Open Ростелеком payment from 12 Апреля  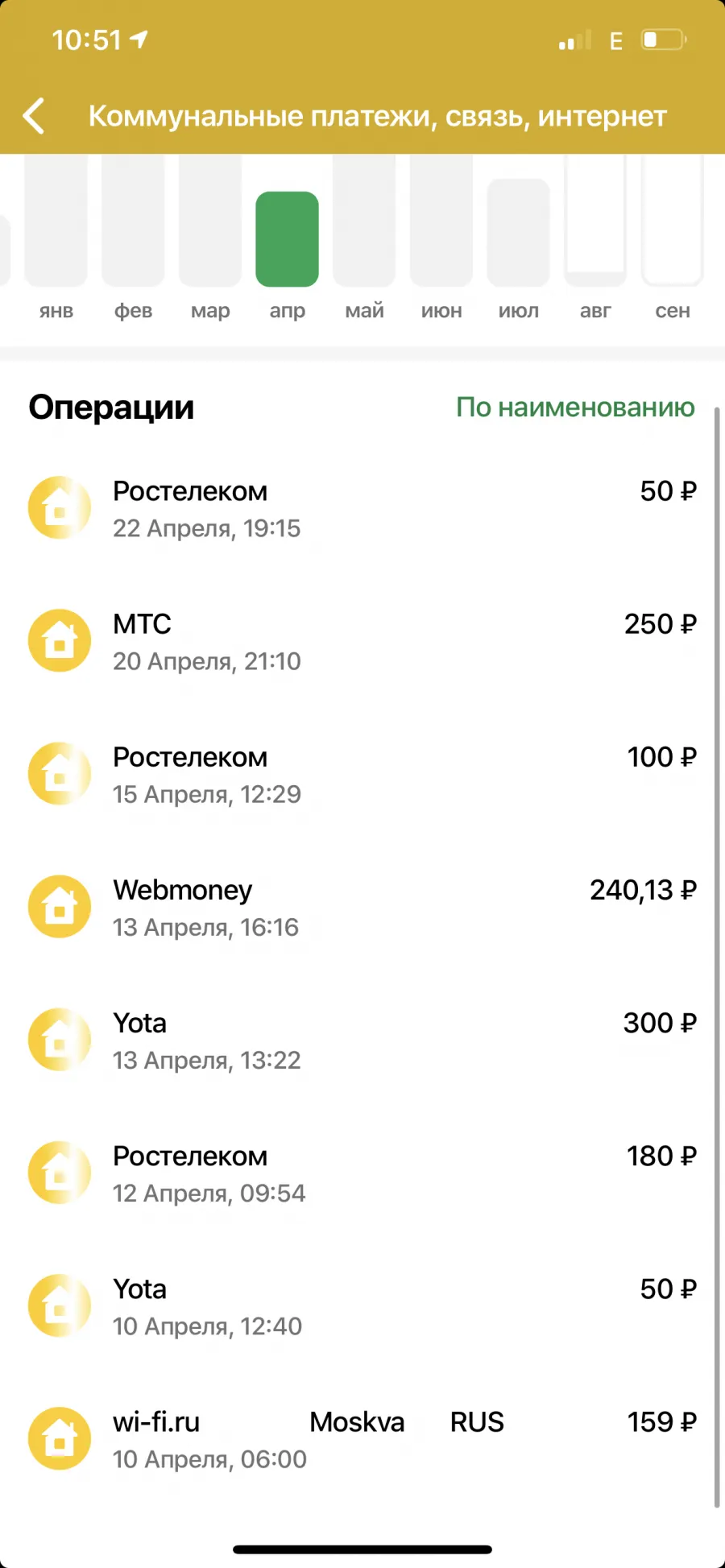pos(362,1173)
